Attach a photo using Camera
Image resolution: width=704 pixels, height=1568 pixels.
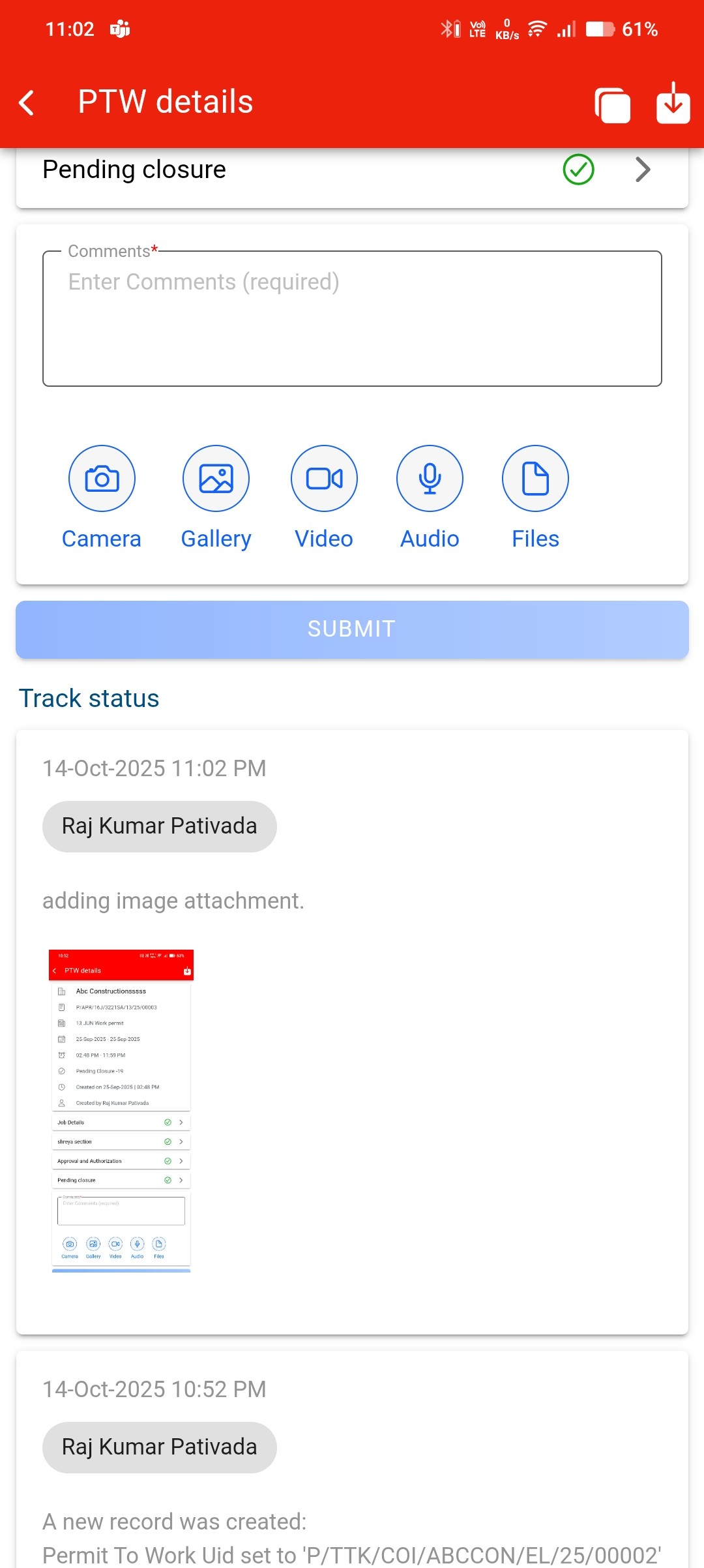[x=102, y=479]
